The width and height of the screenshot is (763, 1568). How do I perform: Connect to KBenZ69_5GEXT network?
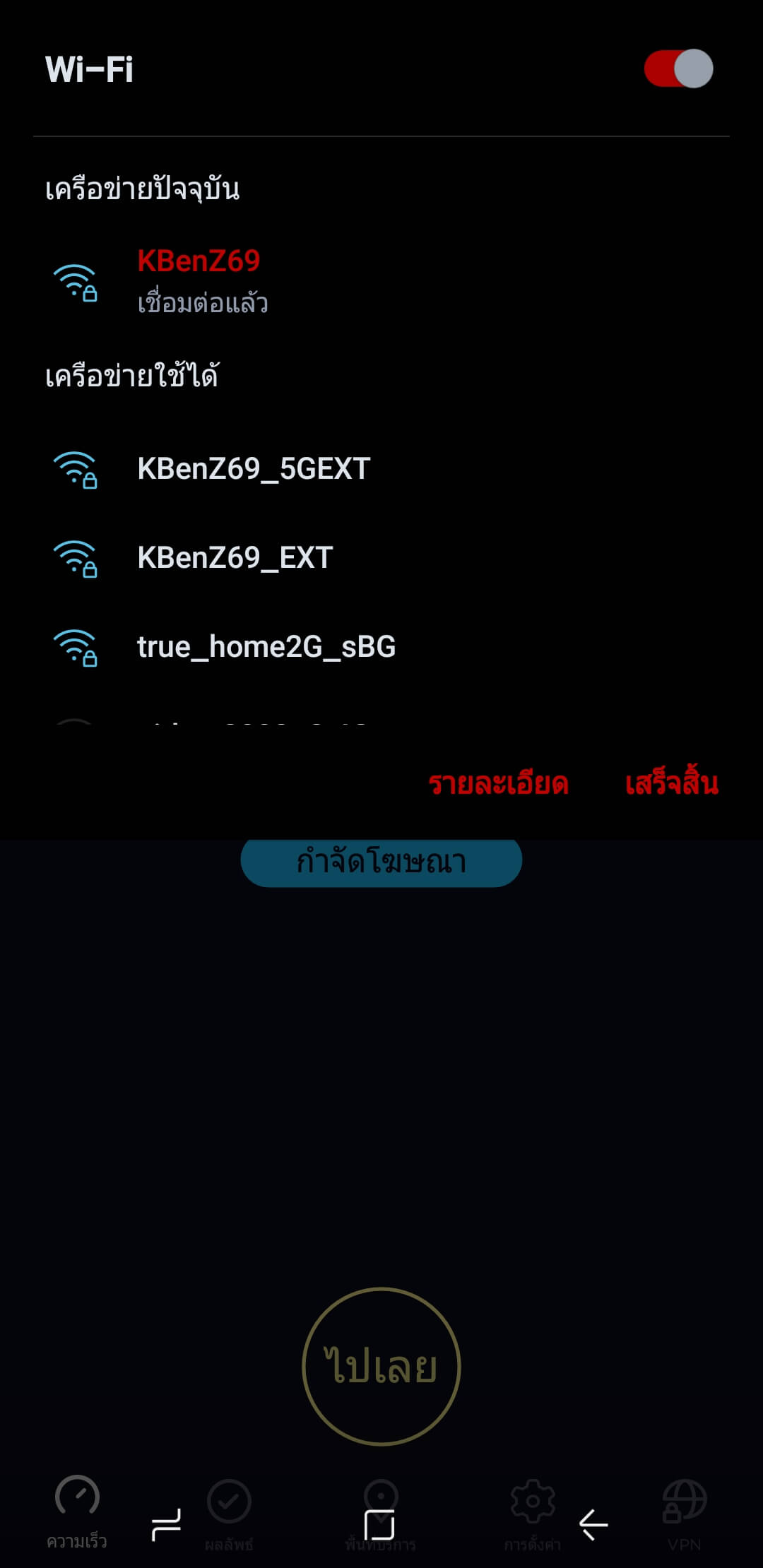click(x=381, y=469)
